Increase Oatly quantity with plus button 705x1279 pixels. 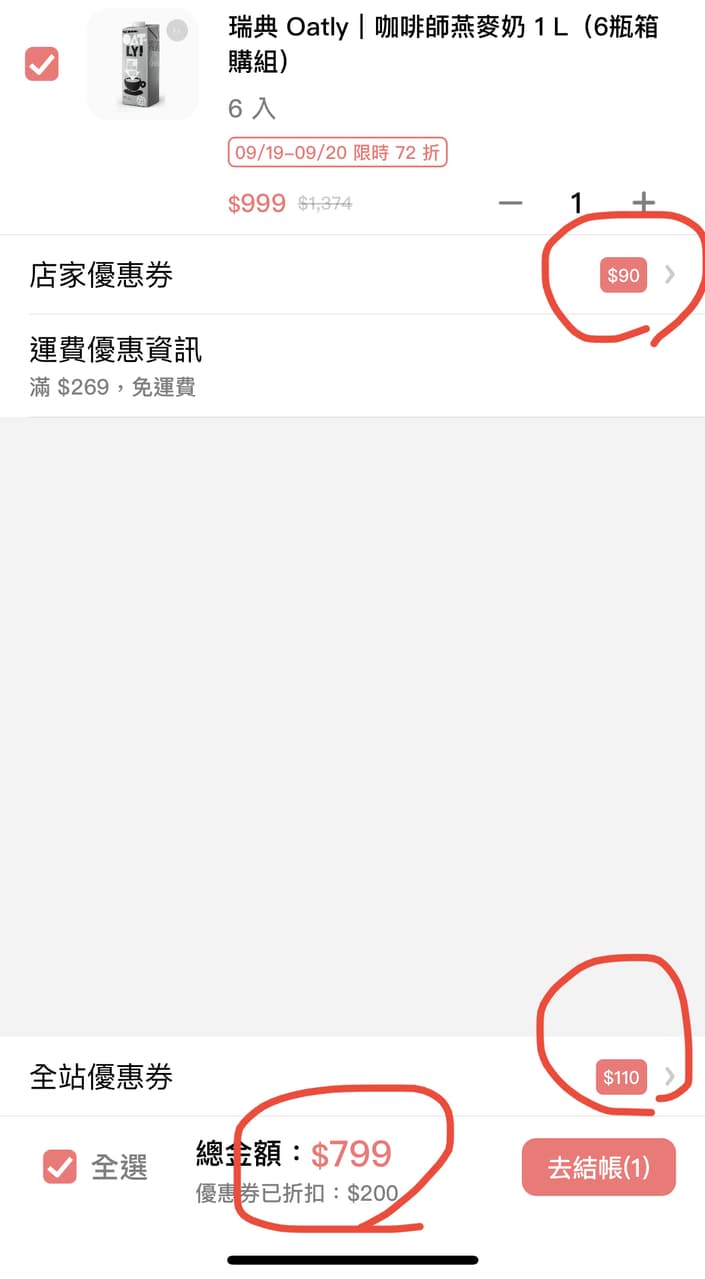(x=643, y=203)
